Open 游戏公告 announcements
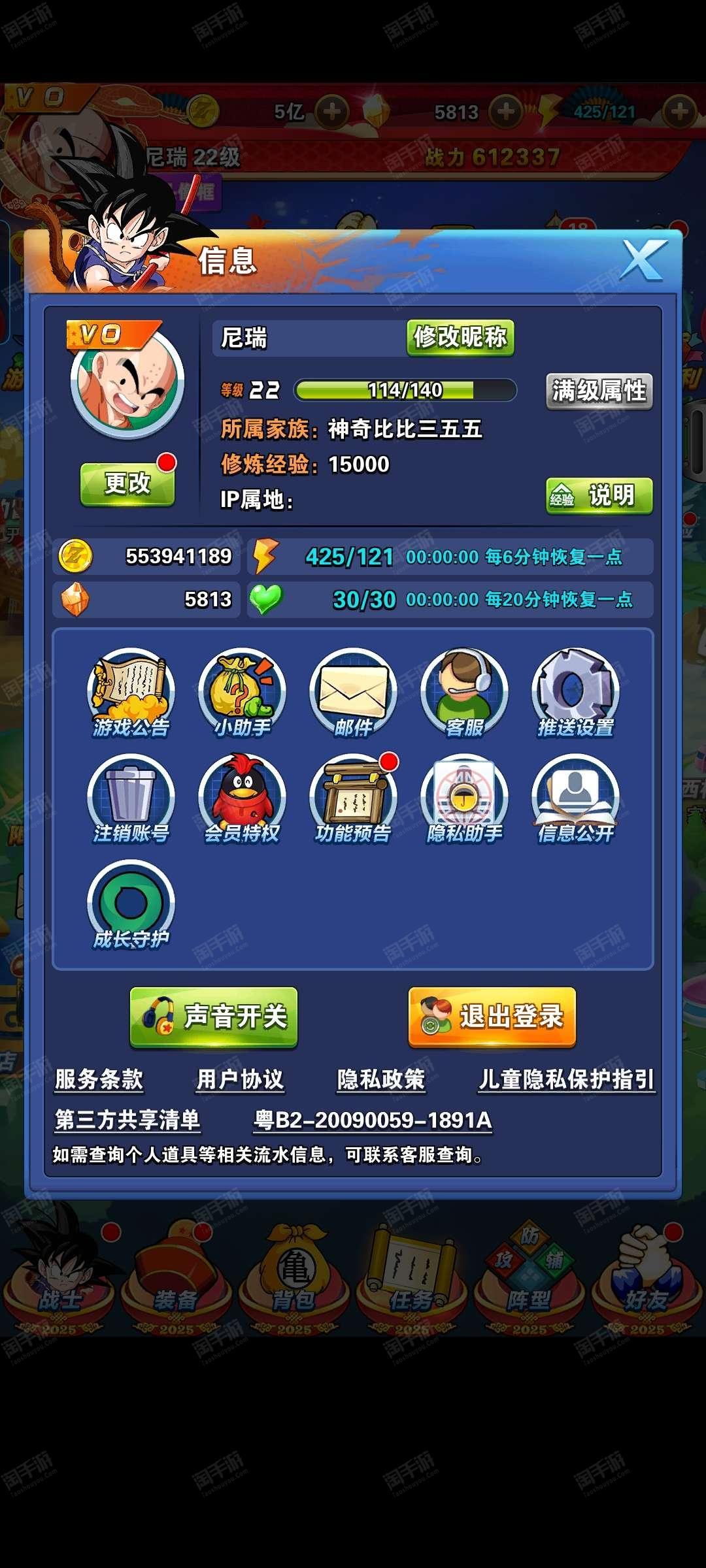Screen dimensions: 706x1568 click(131, 693)
